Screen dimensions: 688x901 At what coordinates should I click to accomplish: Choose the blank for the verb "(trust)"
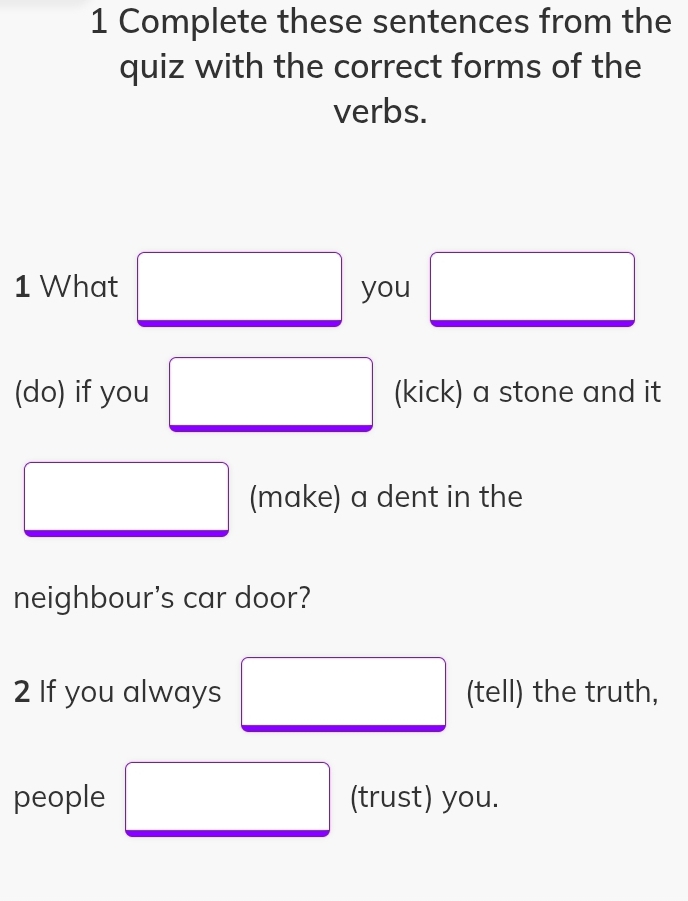[227, 798]
